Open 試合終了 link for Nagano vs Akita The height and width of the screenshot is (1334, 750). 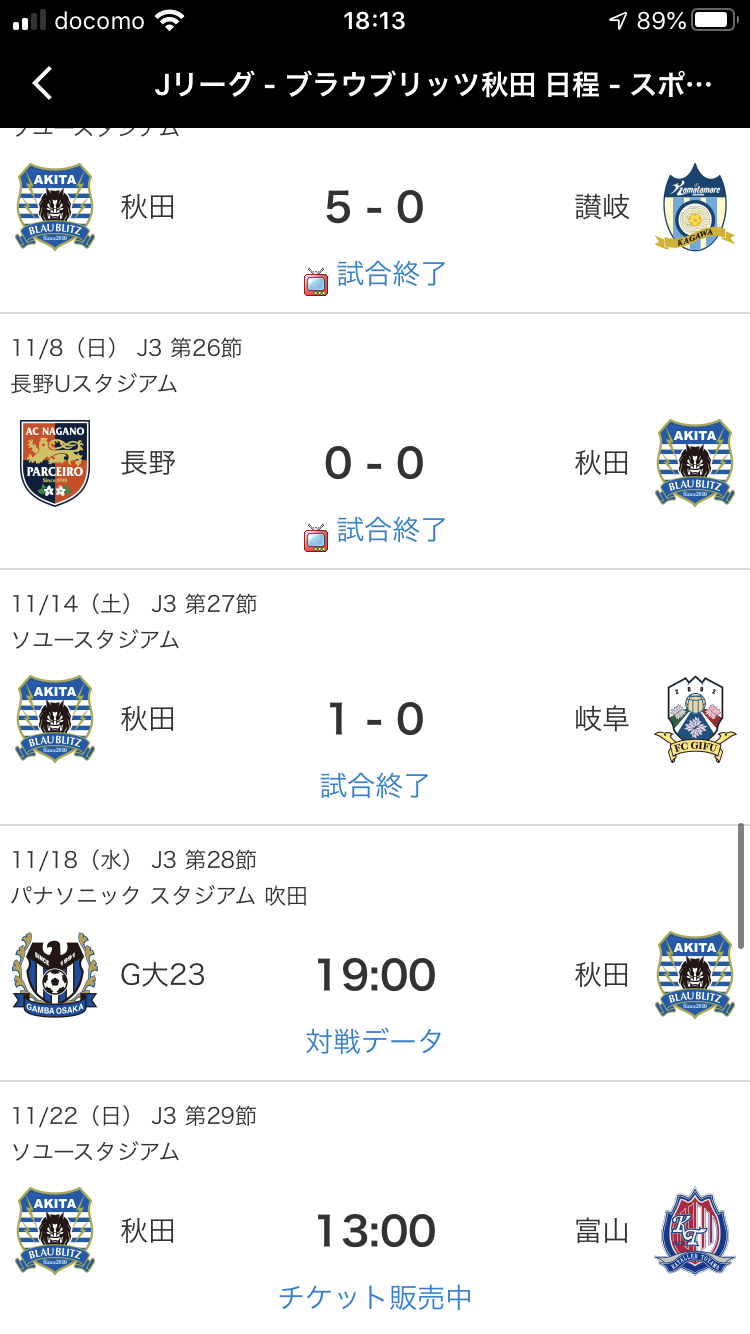pos(391,530)
